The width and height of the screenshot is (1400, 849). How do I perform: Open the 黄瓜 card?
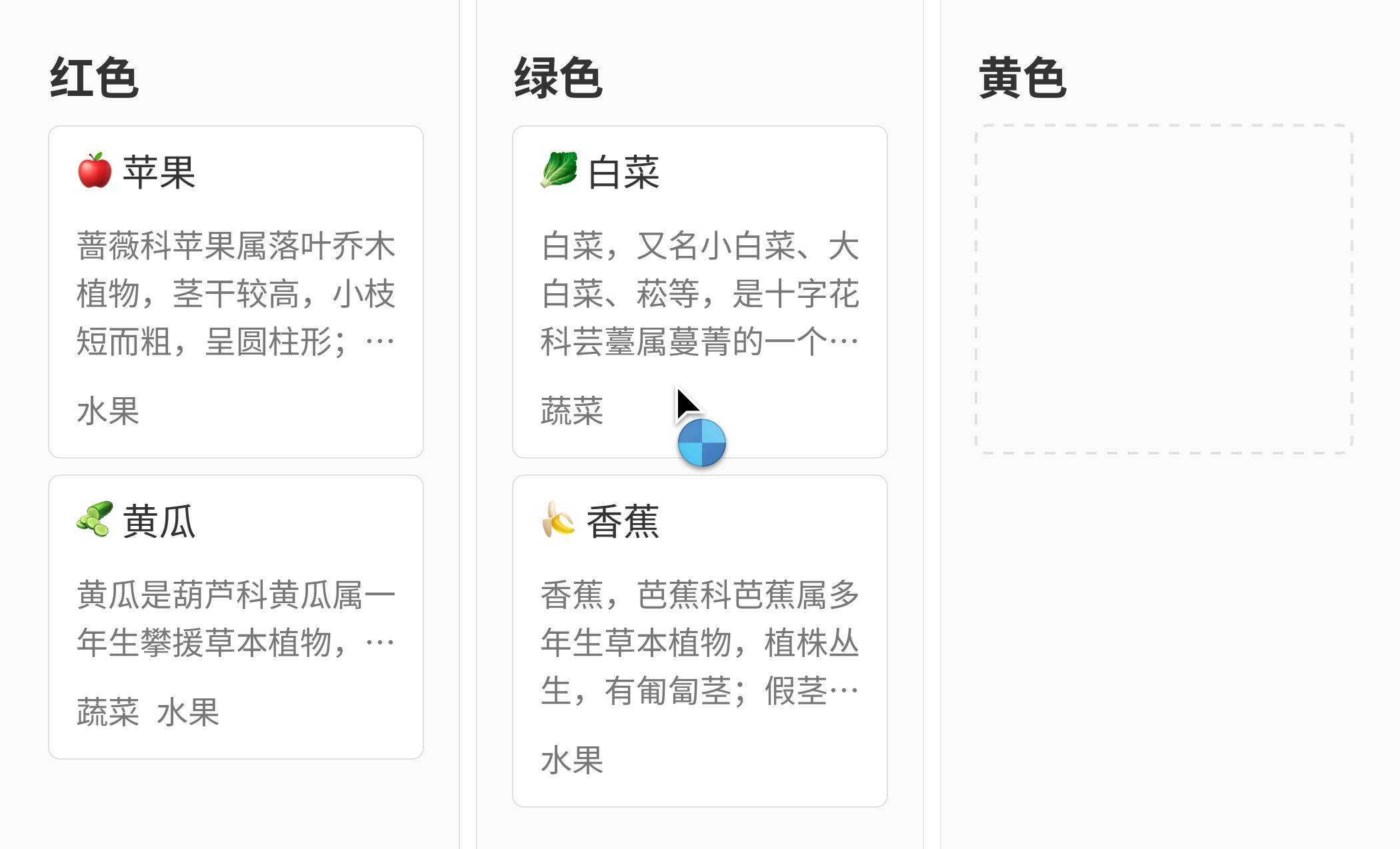(235, 616)
